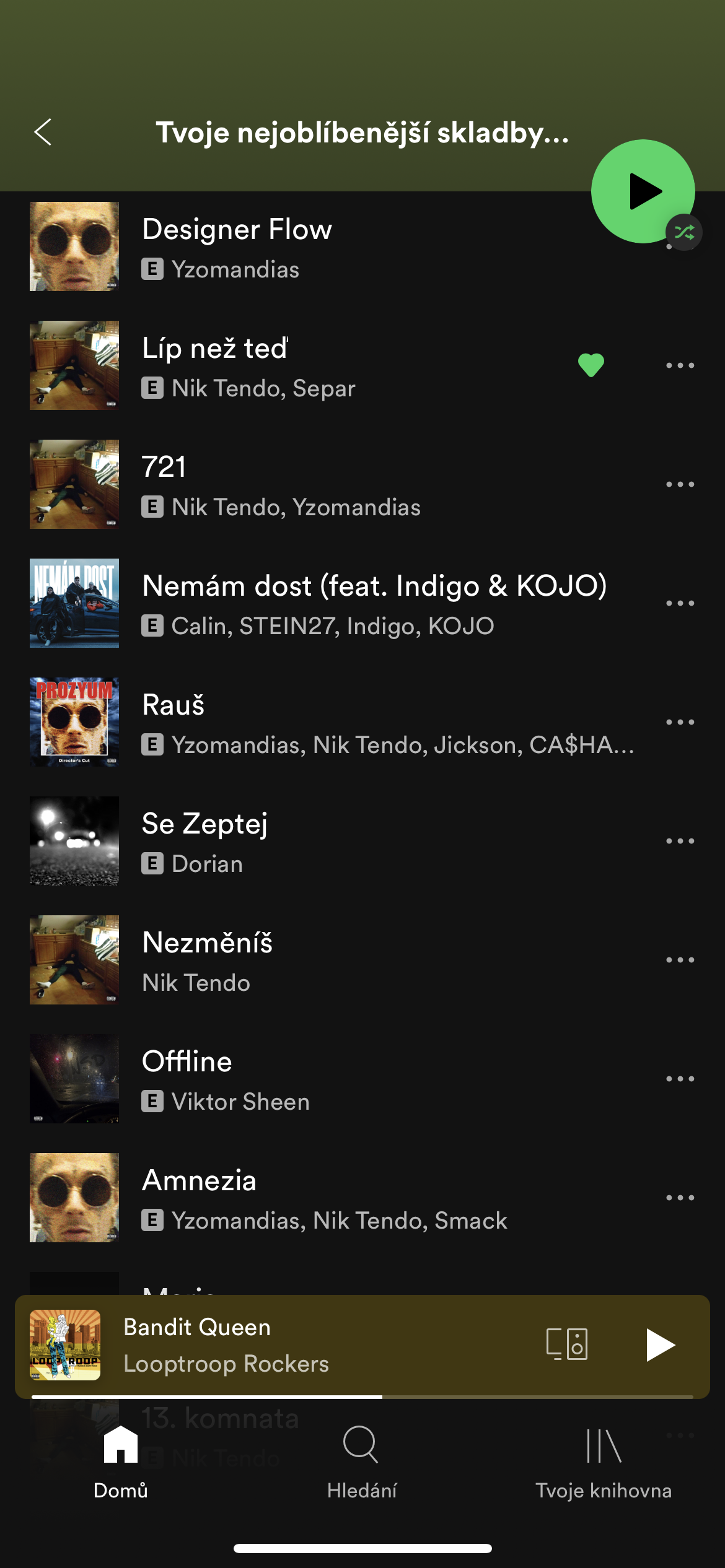The height and width of the screenshot is (1568, 725).
Task: Open more options for Nemám dost
Action: (x=680, y=603)
